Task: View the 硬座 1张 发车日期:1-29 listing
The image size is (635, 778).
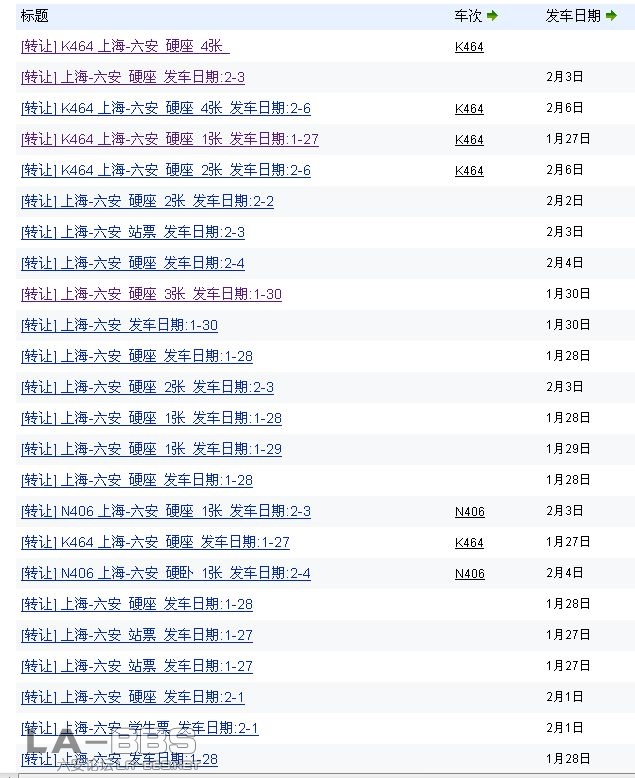Action: [151, 449]
